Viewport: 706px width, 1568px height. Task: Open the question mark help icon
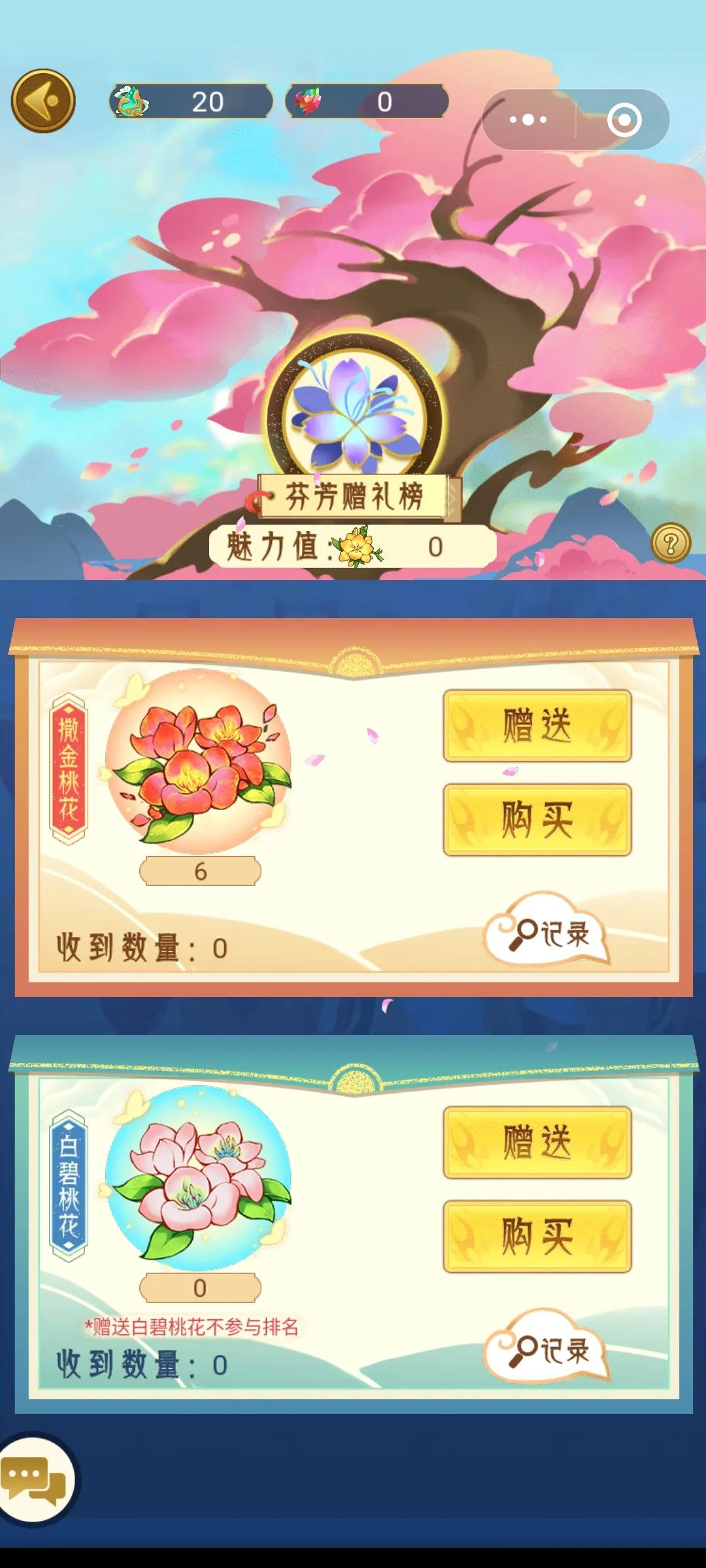tap(671, 542)
